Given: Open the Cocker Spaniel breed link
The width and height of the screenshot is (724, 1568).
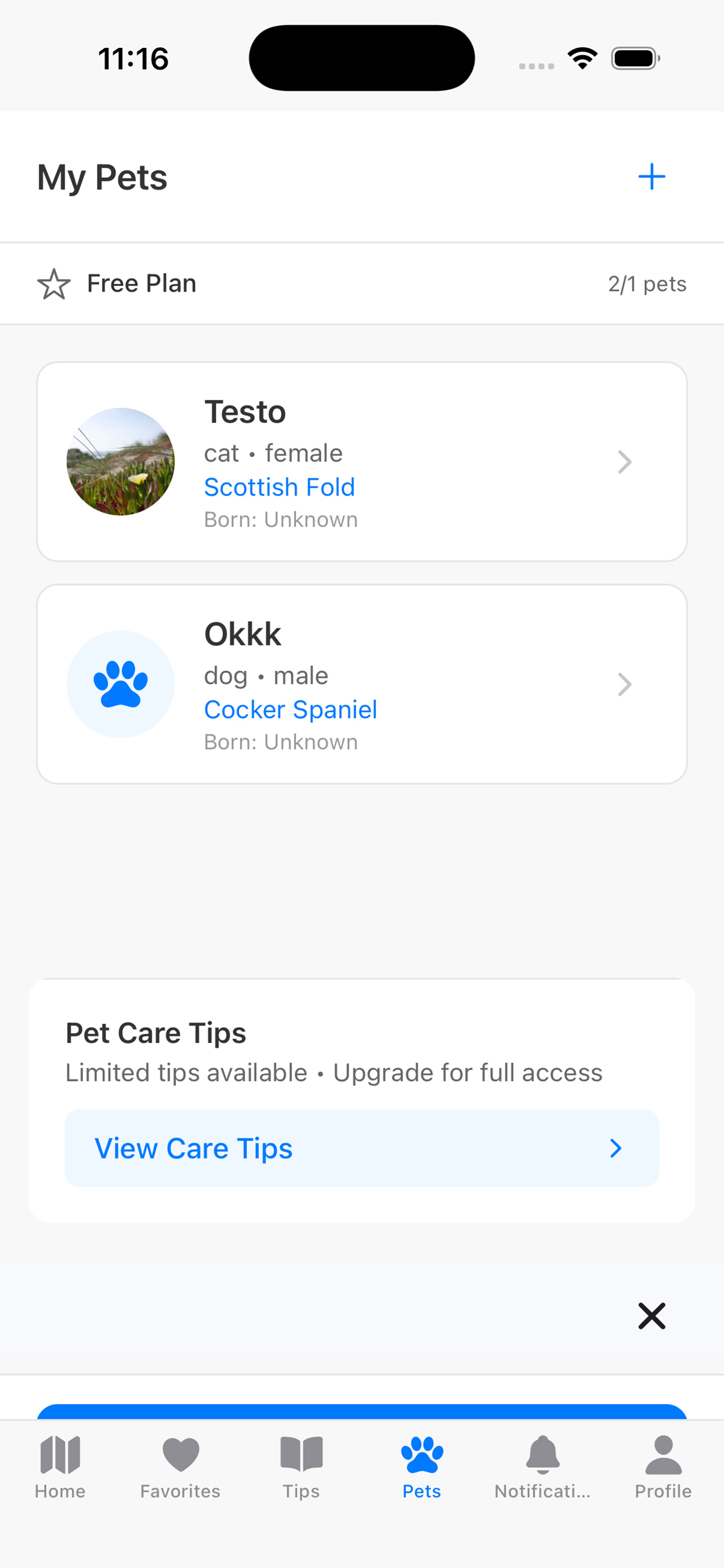Looking at the screenshot, I should coord(290,709).
